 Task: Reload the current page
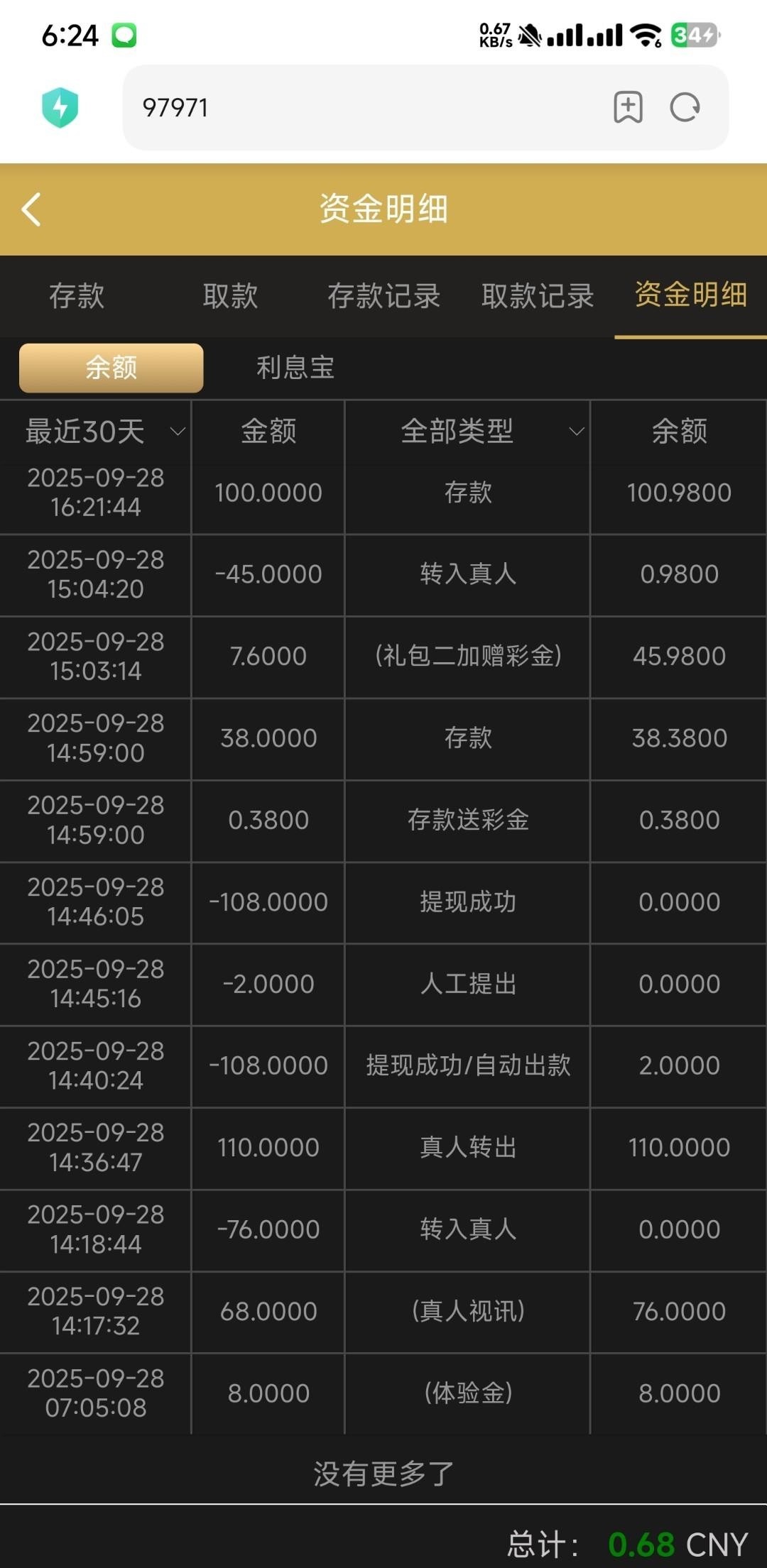[x=685, y=108]
